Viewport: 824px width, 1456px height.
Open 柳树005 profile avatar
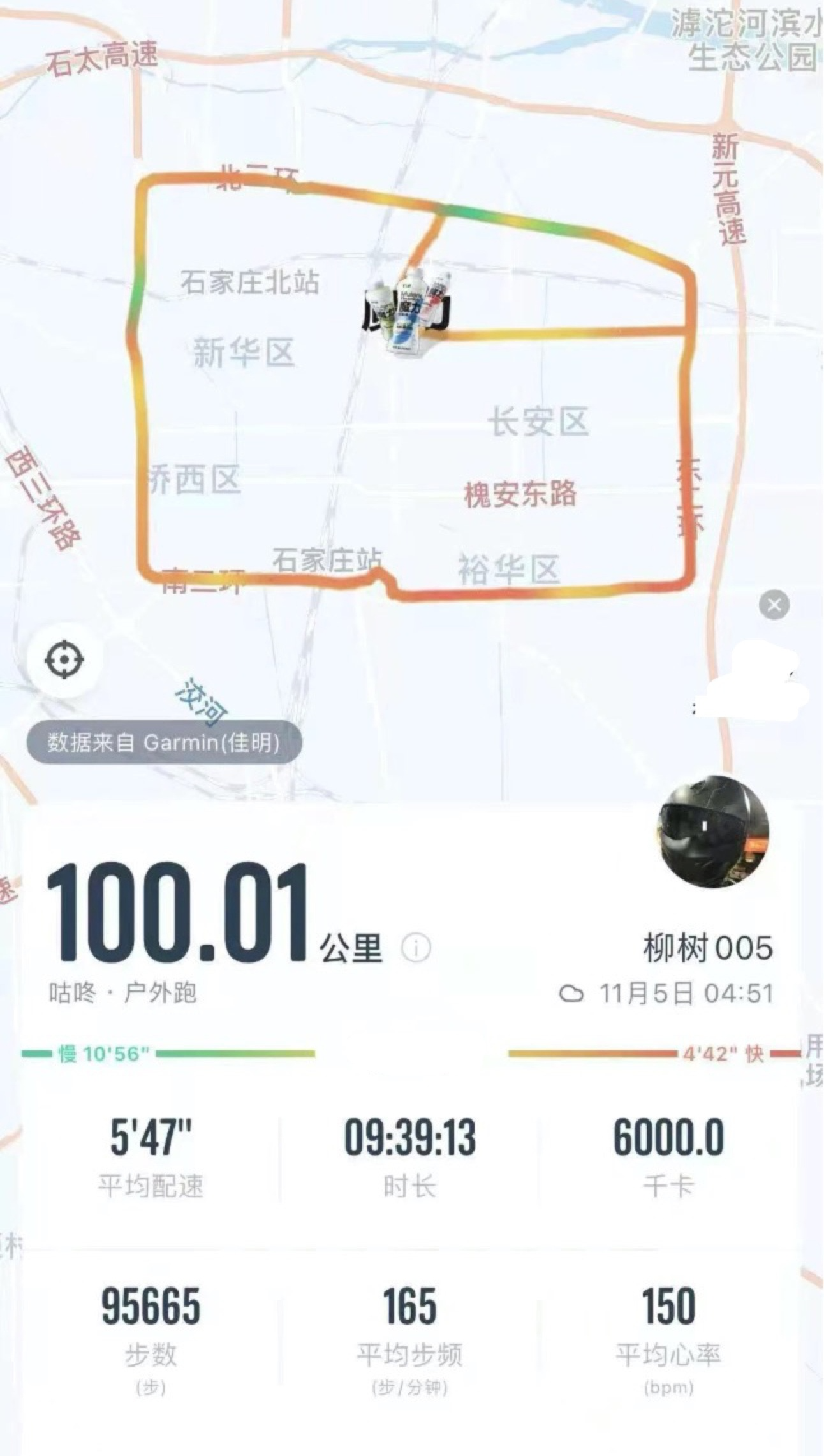[x=713, y=832]
